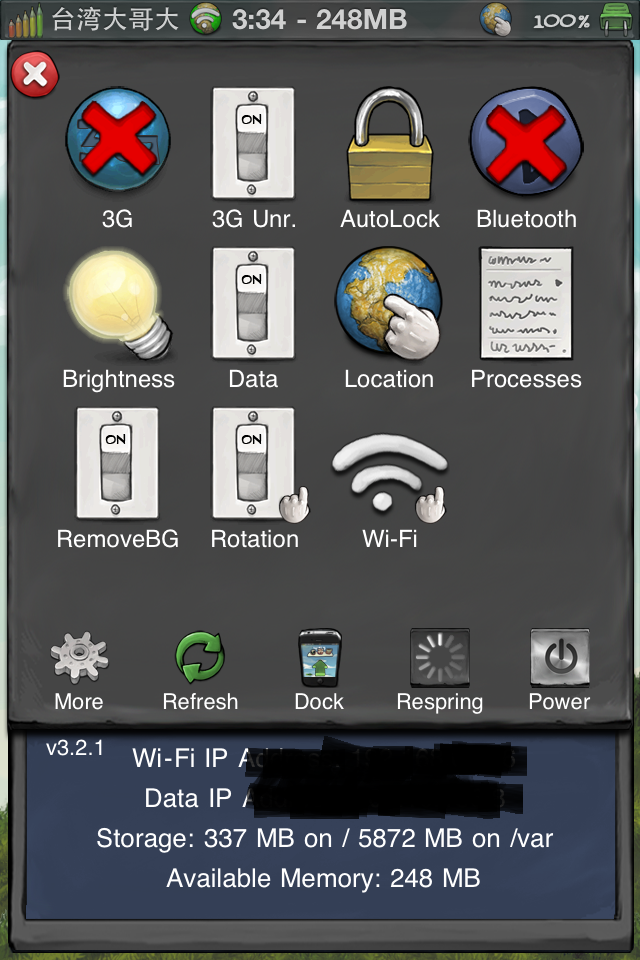Adjust Brightness via the light bulb

[x=118, y=302]
